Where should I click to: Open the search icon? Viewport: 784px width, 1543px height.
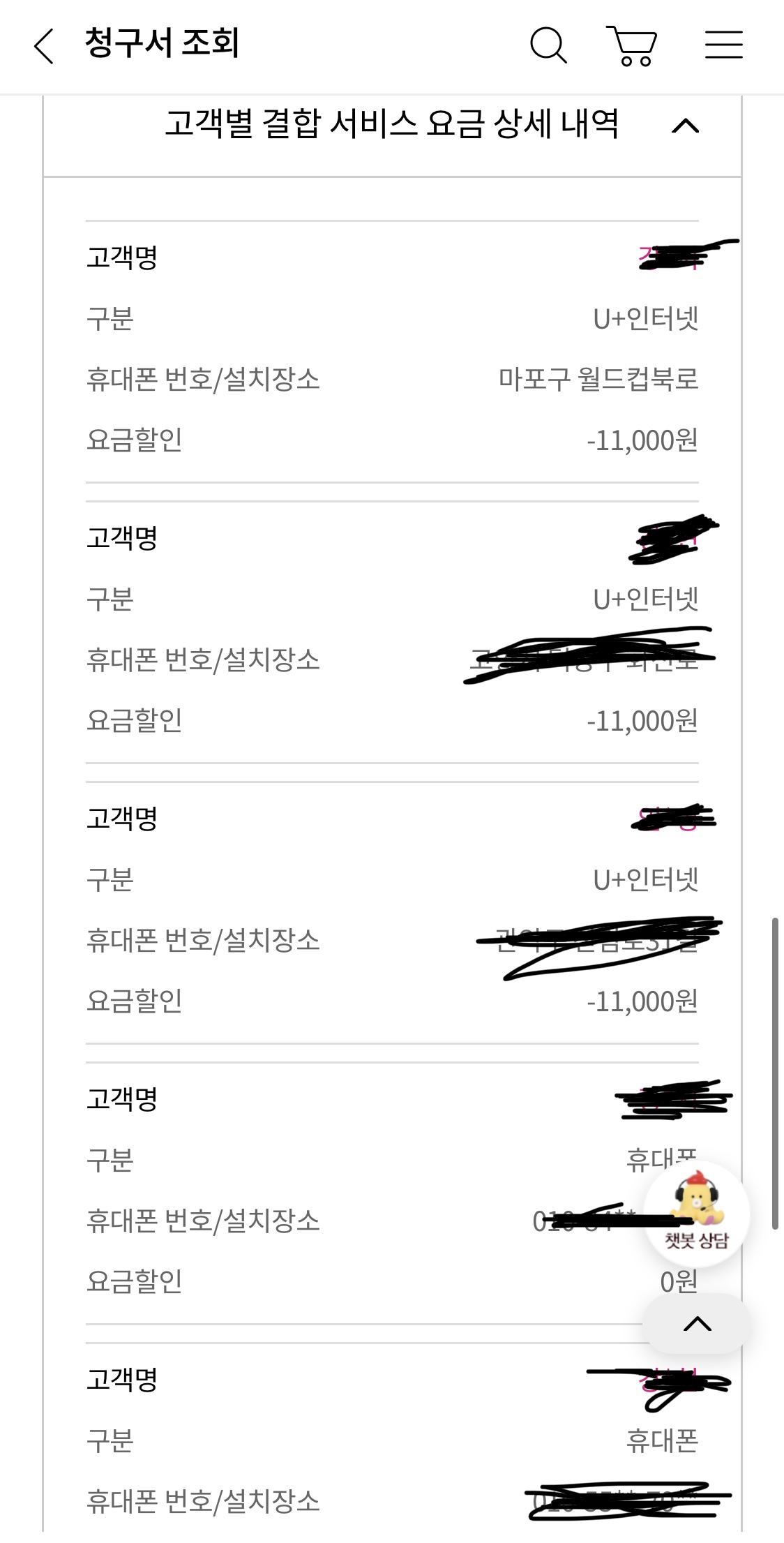click(548, 45)
